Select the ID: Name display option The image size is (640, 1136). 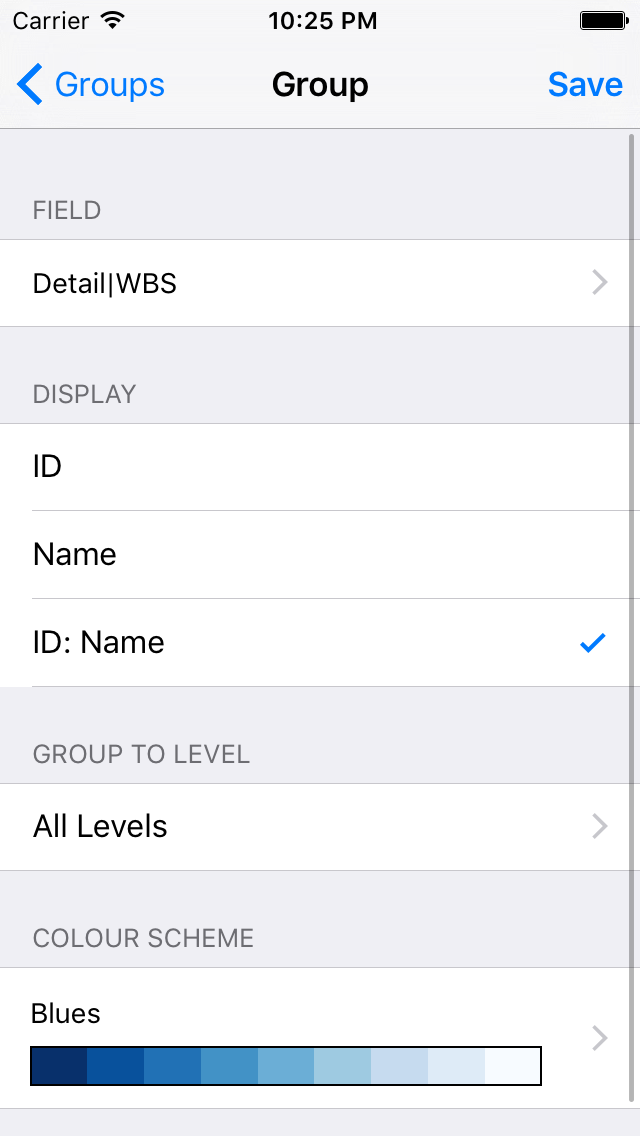coord(320,643)
